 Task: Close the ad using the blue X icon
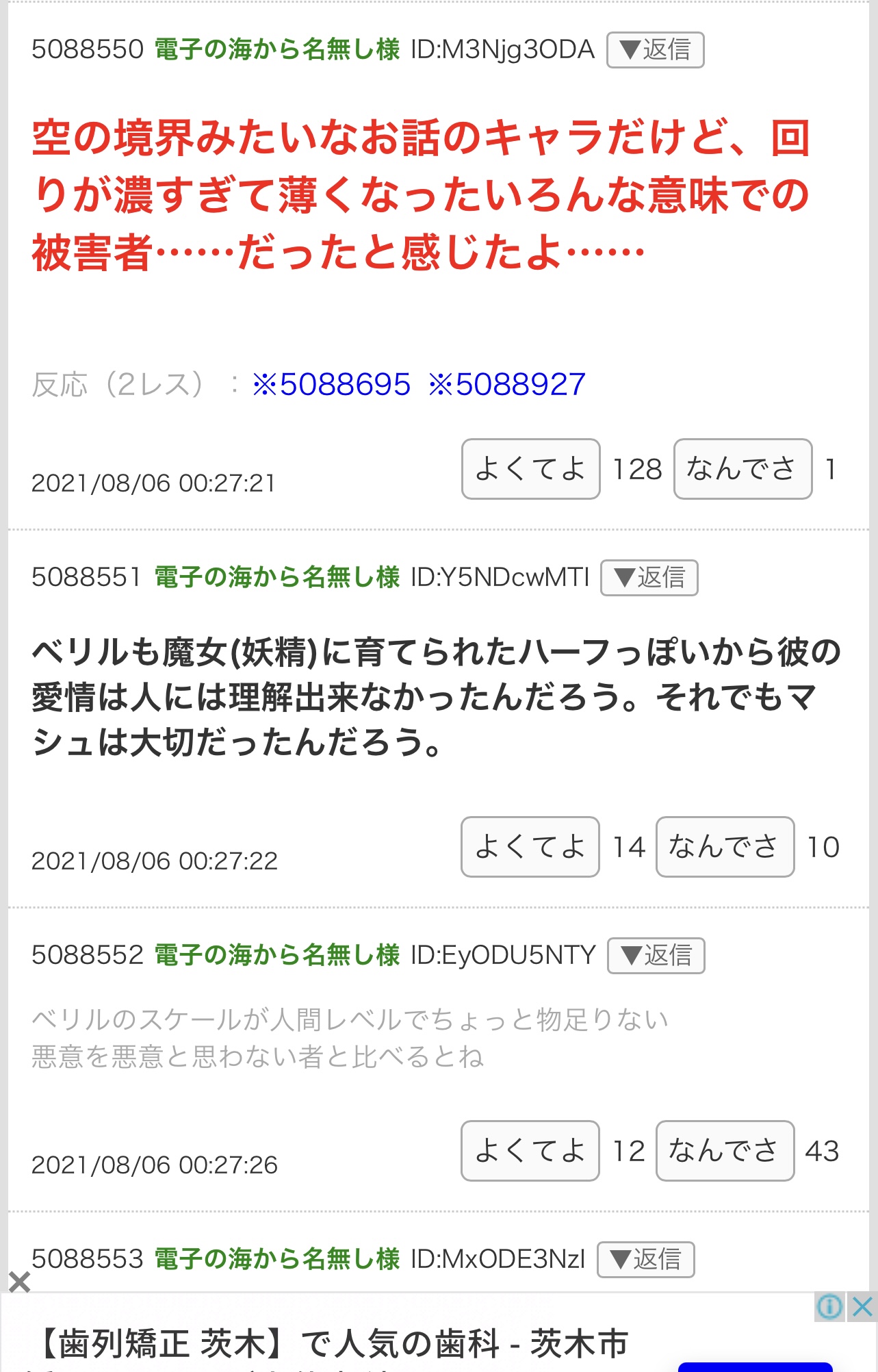[x=862, y=1307]
